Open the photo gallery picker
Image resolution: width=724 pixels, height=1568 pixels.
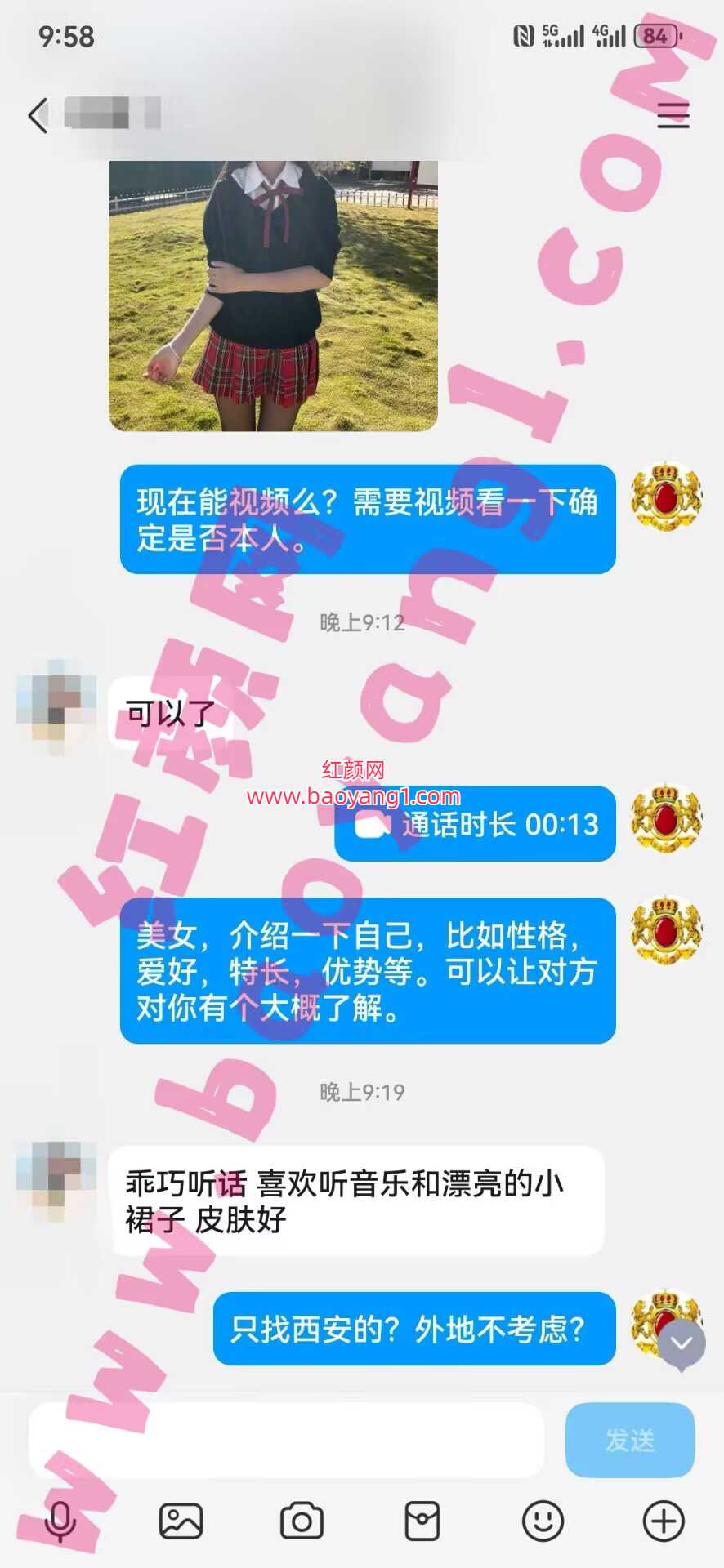[181, 1521]
